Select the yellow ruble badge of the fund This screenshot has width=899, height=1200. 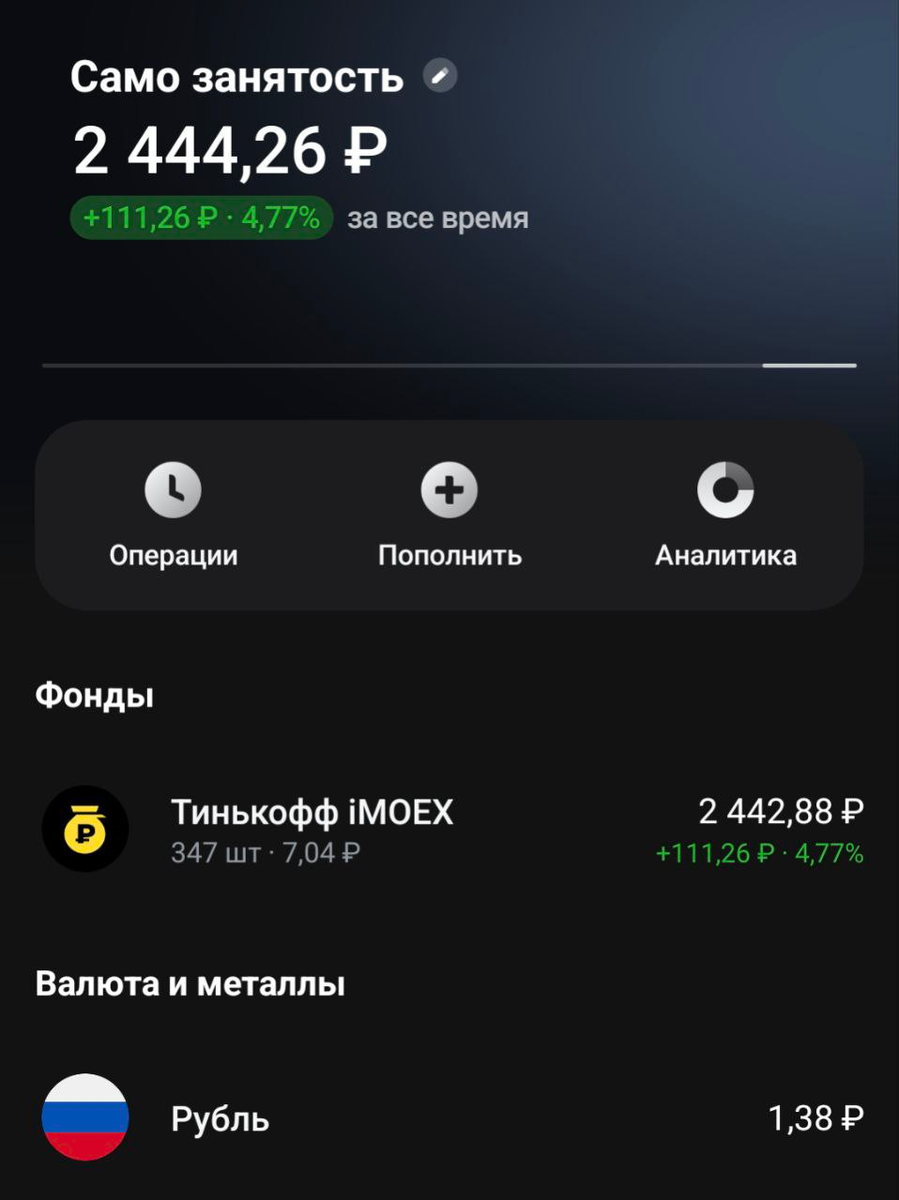[x=85, y=829]
